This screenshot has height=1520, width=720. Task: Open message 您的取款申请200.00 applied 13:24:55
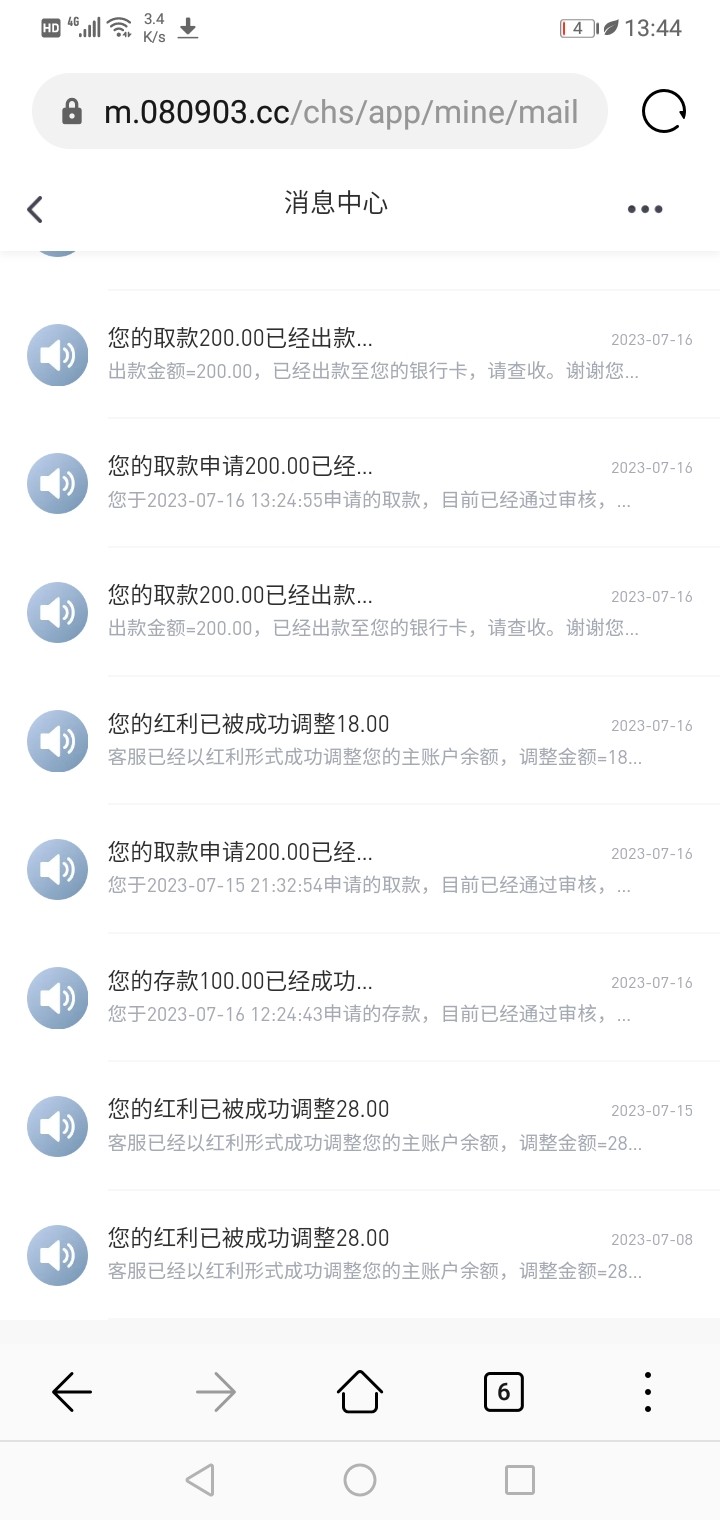370,482
